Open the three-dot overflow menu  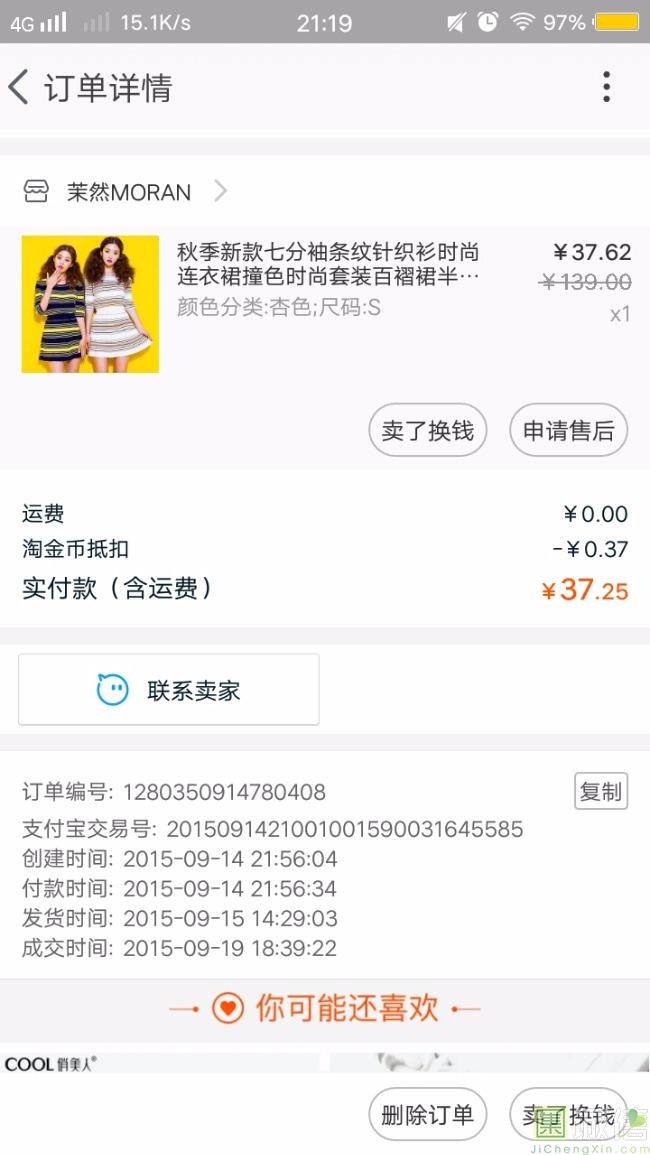coord(606,88)
